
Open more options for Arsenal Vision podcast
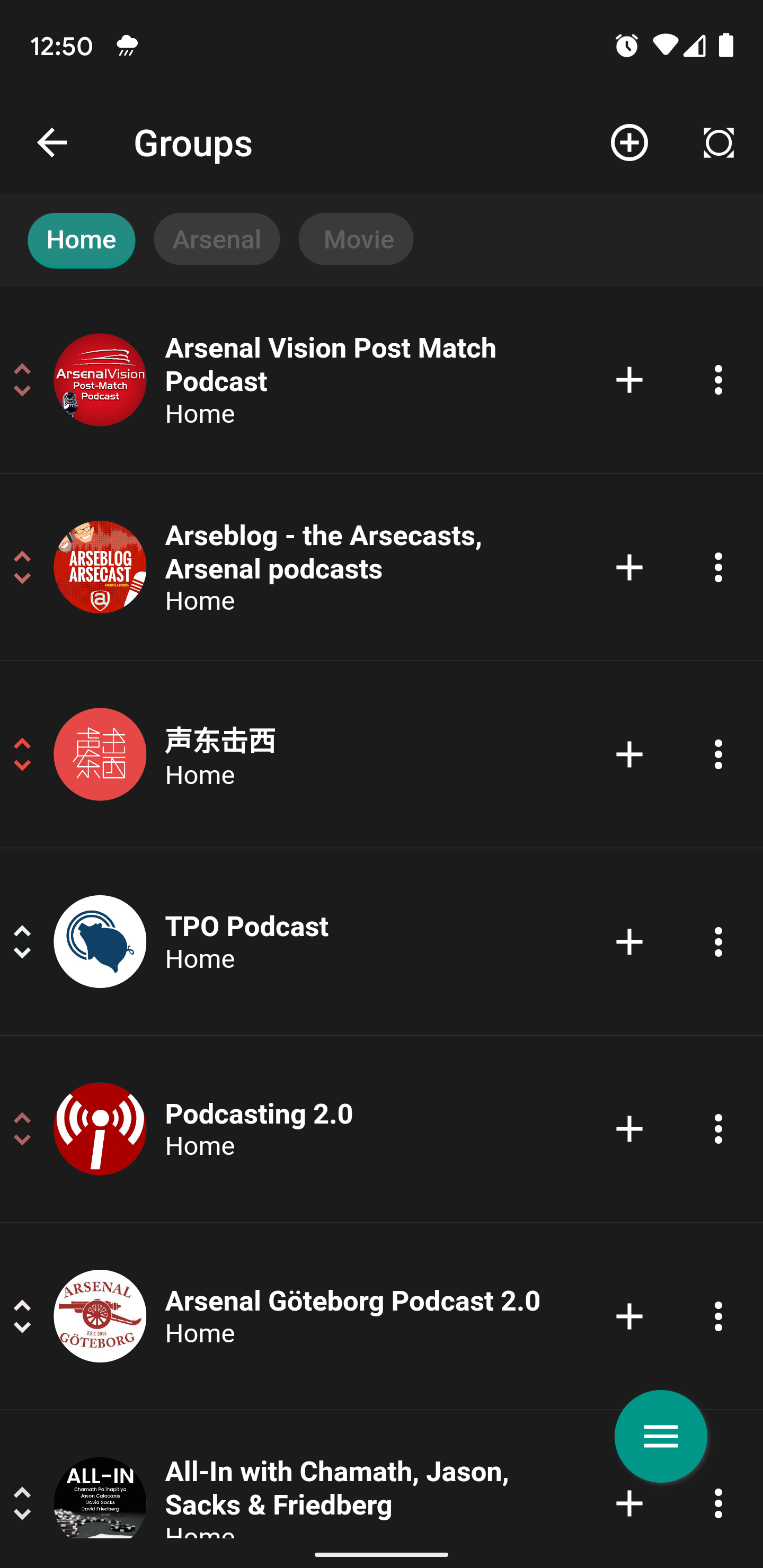(x=718, y=380)
